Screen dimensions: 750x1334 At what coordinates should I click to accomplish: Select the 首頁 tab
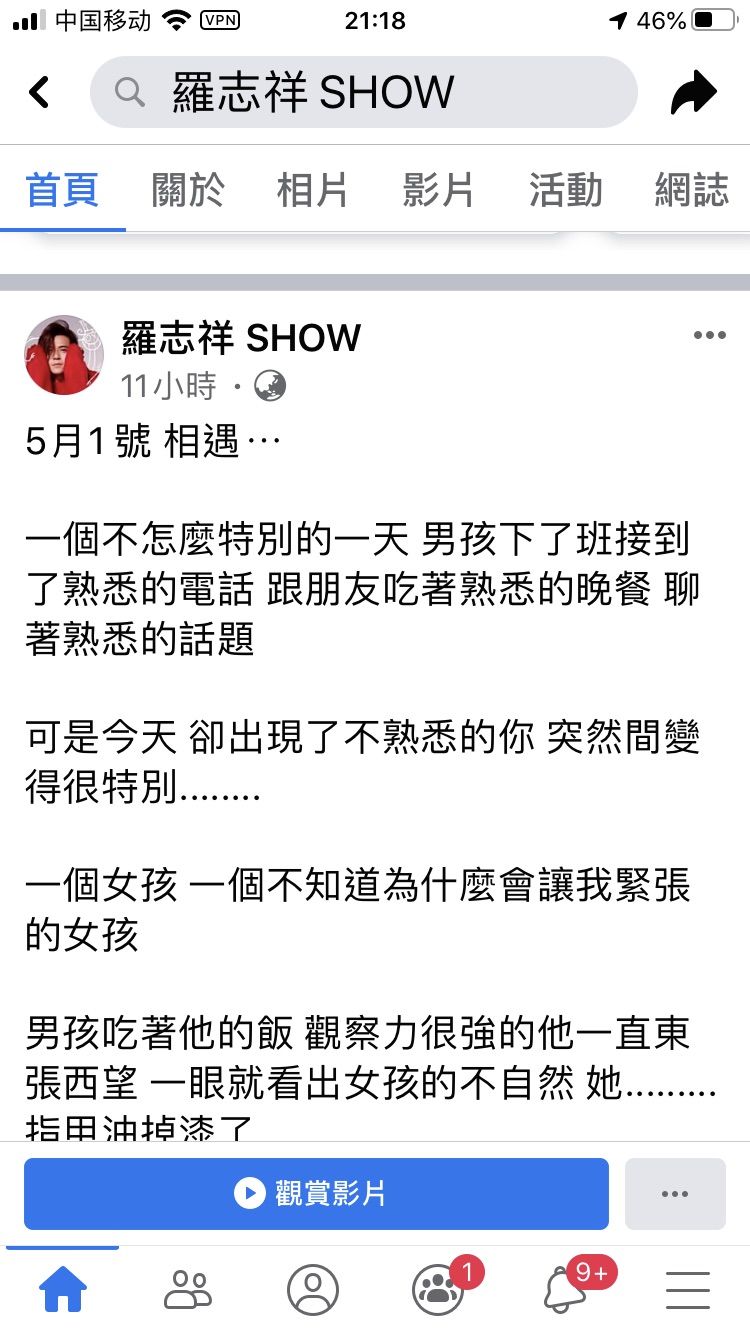[x=62, y=190]
